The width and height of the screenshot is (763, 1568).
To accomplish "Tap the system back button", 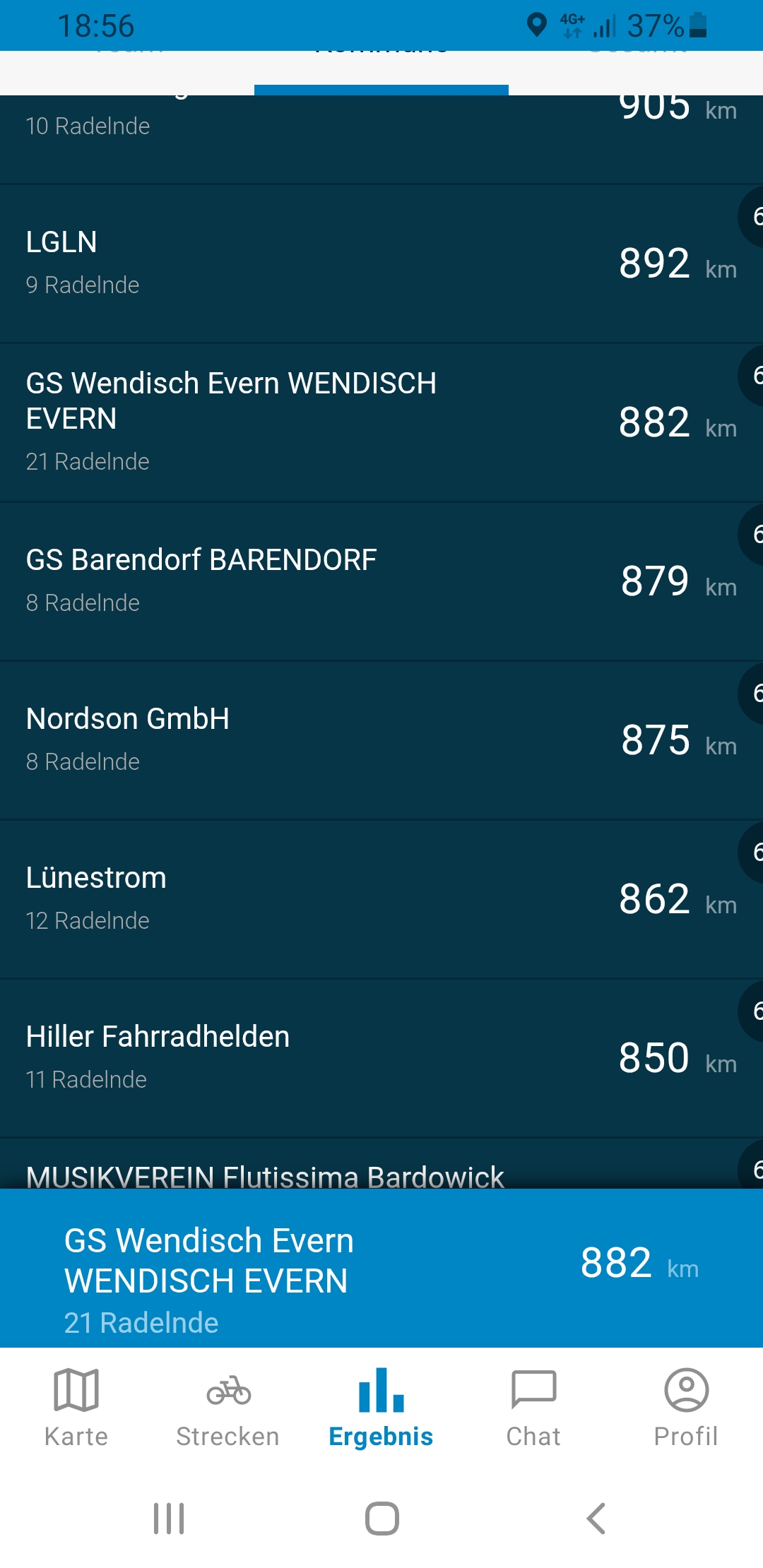I will 596,1519.
